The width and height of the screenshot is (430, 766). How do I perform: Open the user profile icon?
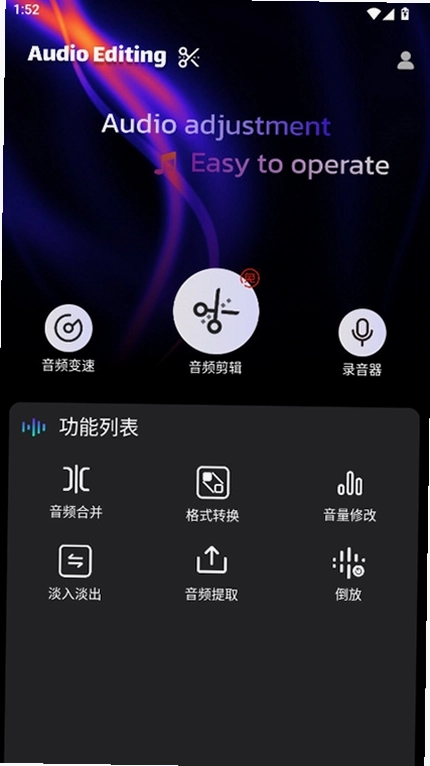point(405,61)
